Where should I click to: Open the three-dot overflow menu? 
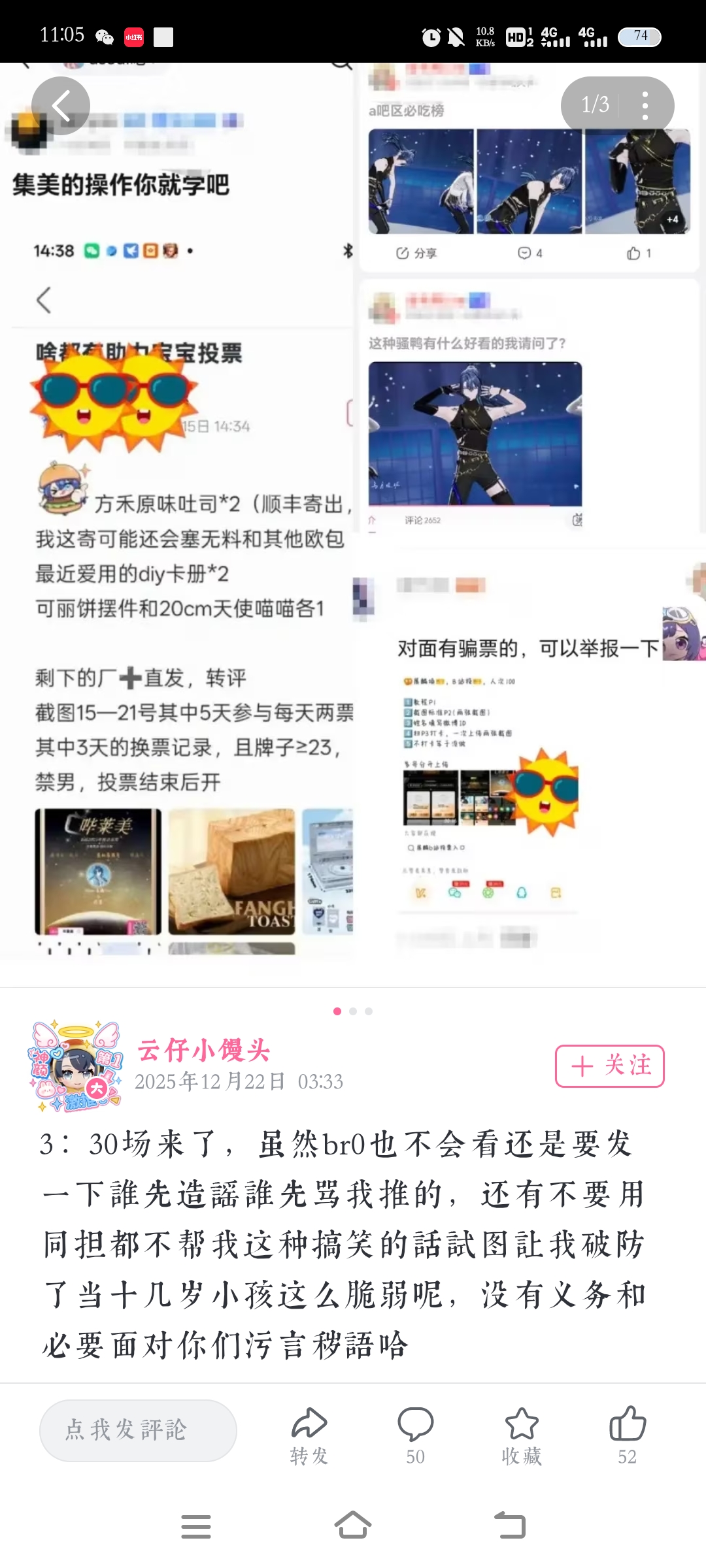pos(645,106)
